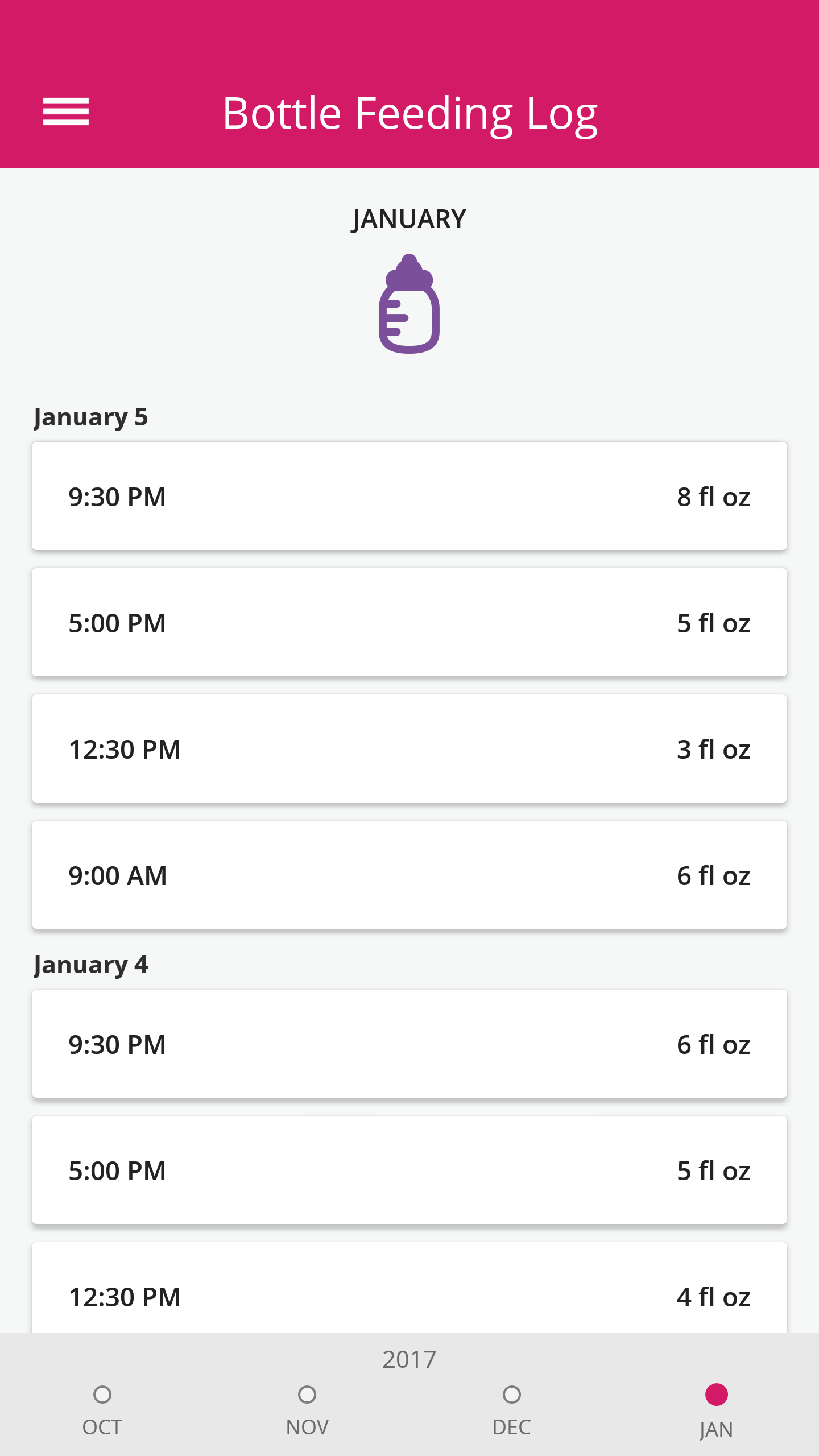Image resolution: width=819 pixels, height=1456 pixels.
Task: Open January 5 12:30 PM feeding entry
Action: click(409, 748)
